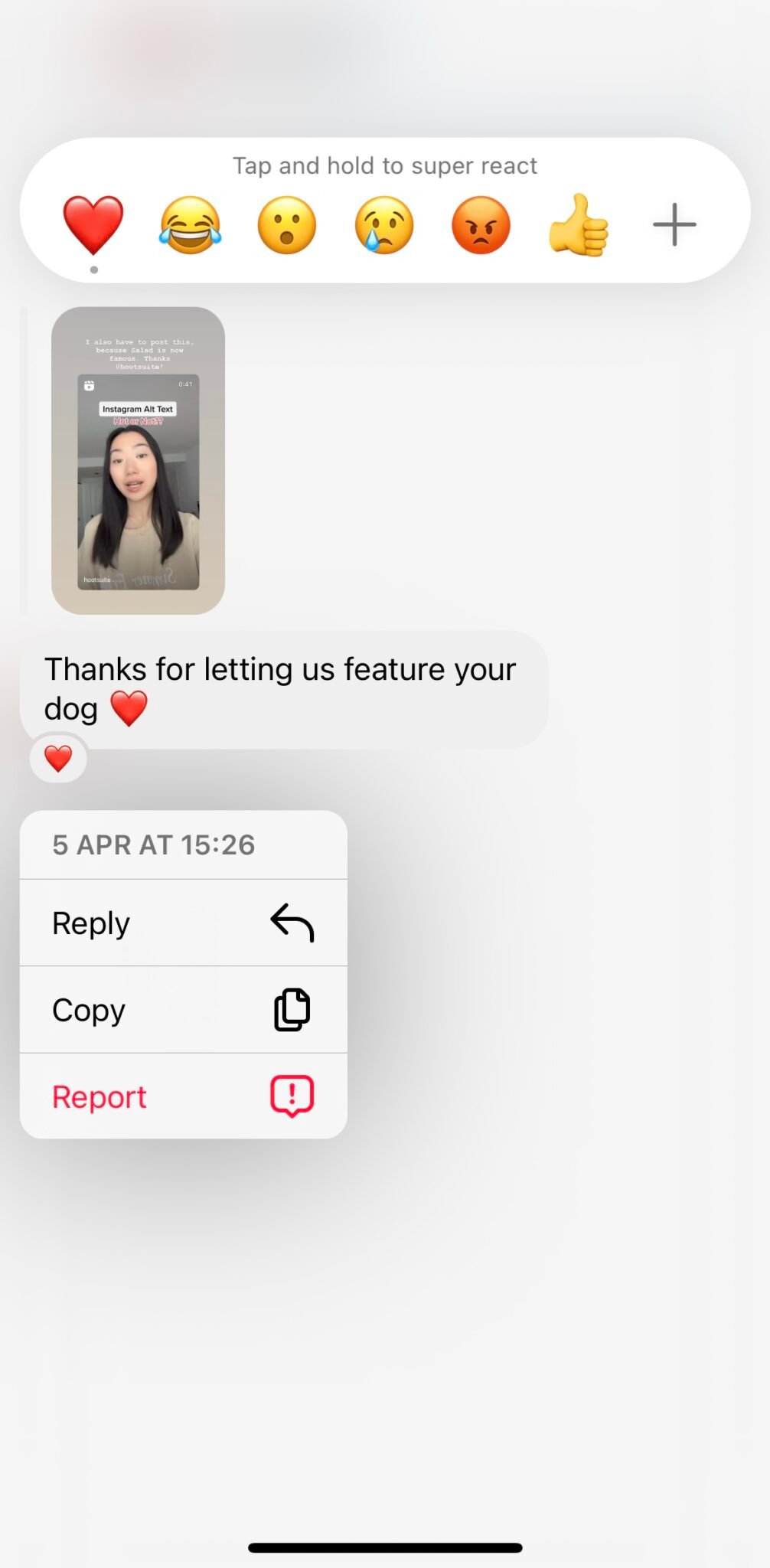Tap the heart reaction under the message

(58, 759)
